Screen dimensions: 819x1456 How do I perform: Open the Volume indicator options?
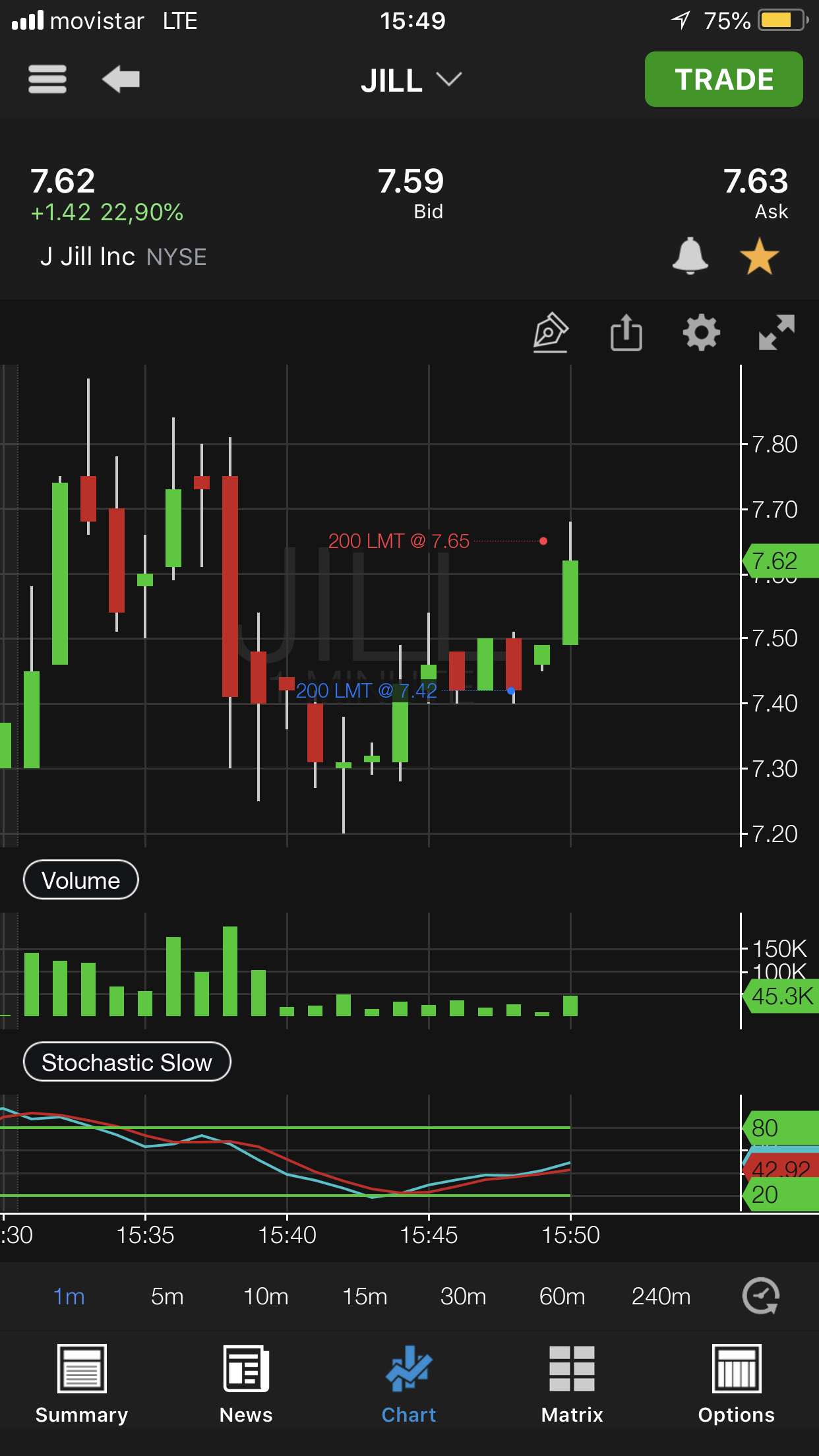coord(81,880)
